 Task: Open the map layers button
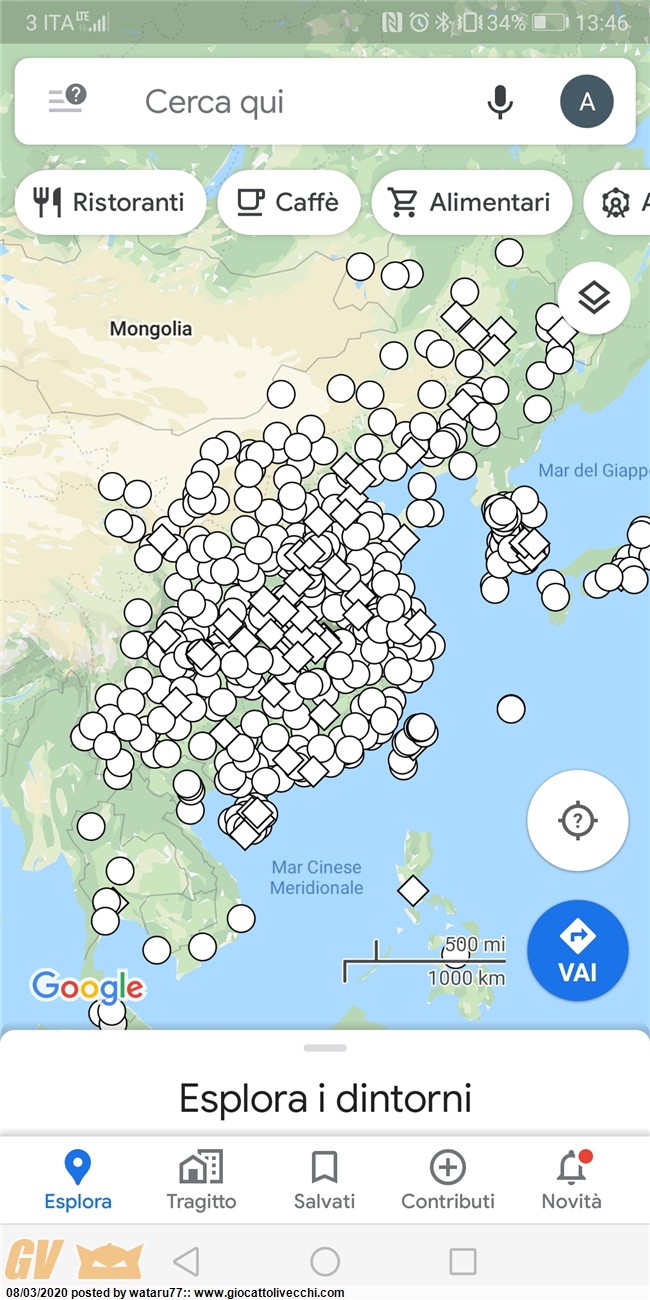(x=594, y=298)
